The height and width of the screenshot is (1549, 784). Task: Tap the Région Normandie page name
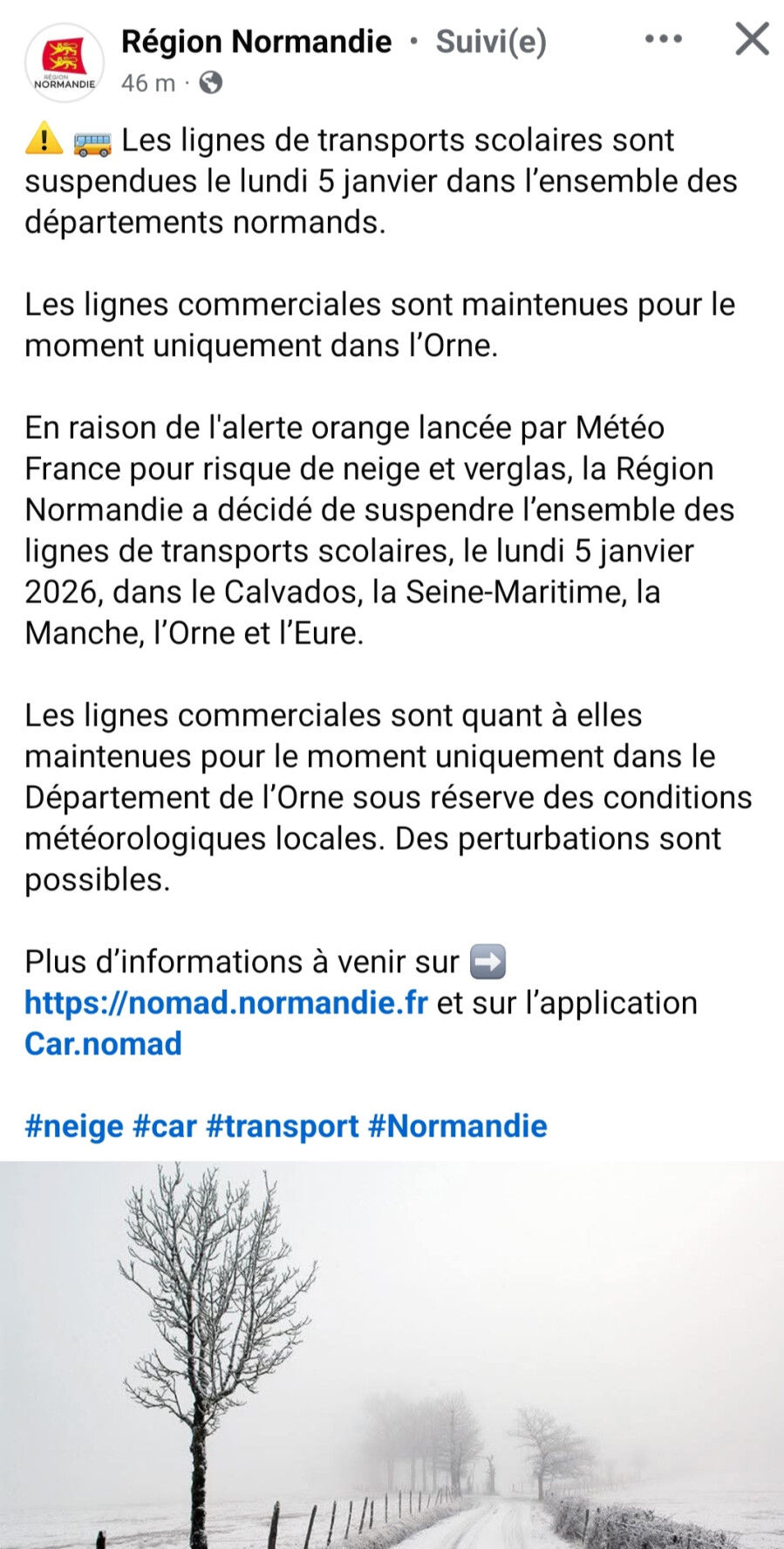(256, 41)
